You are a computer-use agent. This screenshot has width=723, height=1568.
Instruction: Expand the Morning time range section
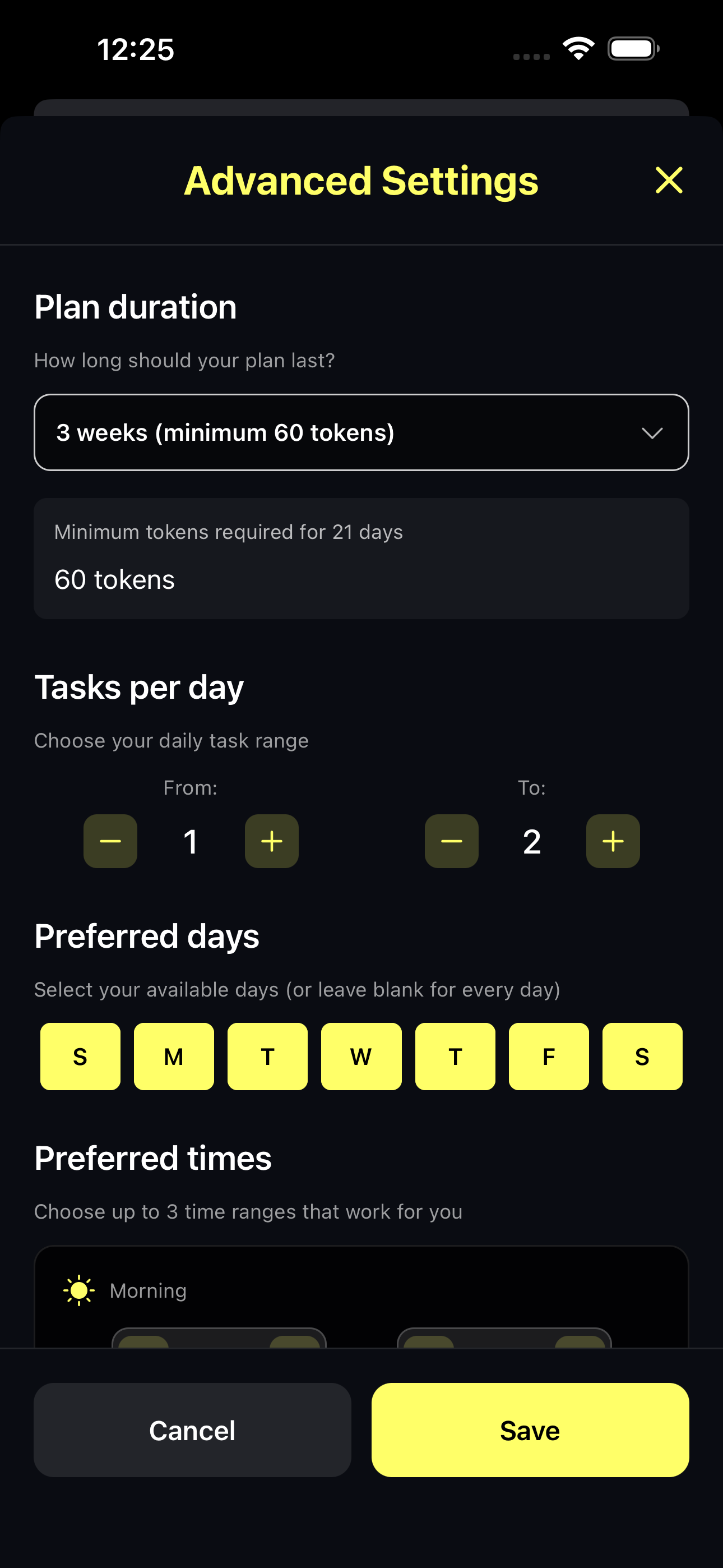coord(361,1290)
